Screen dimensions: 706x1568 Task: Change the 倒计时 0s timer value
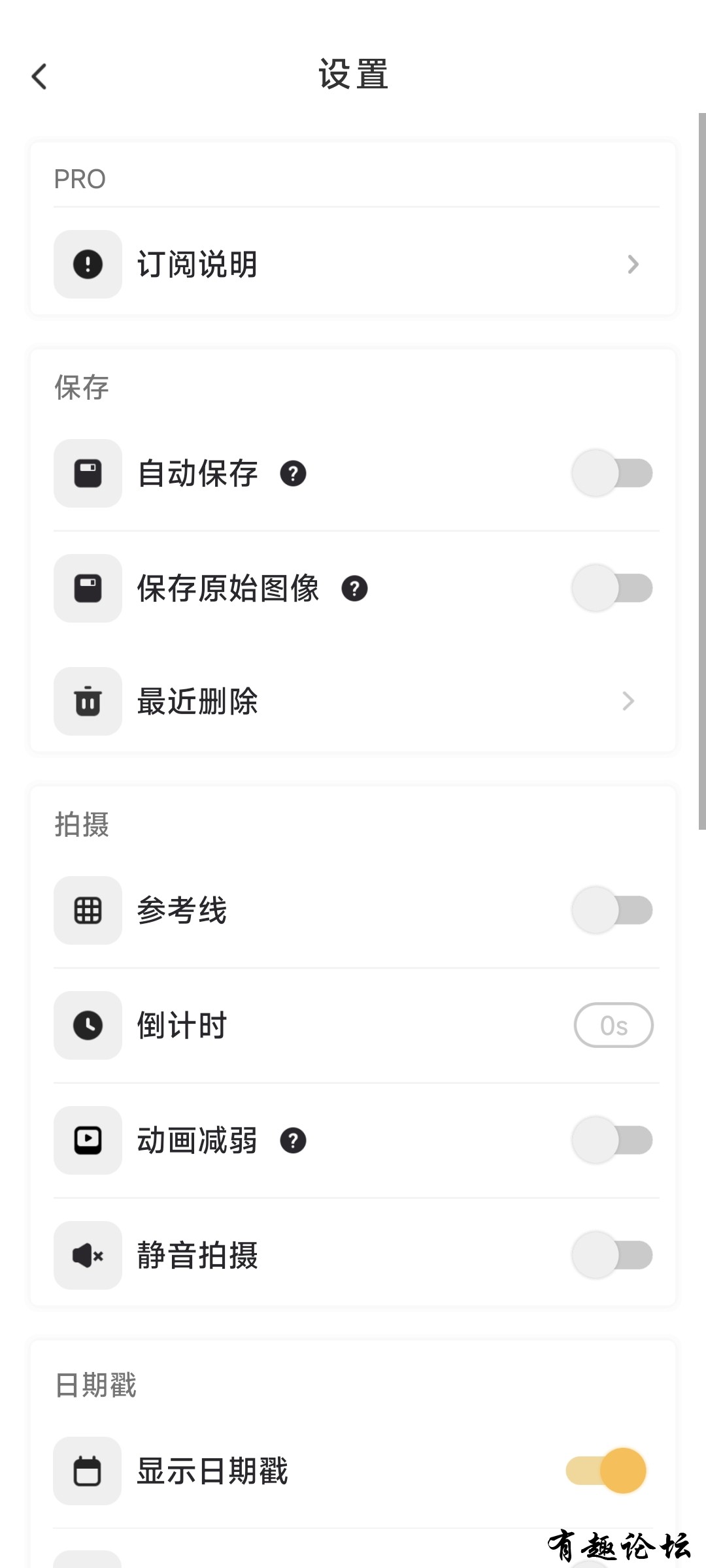pos(613,1025)
